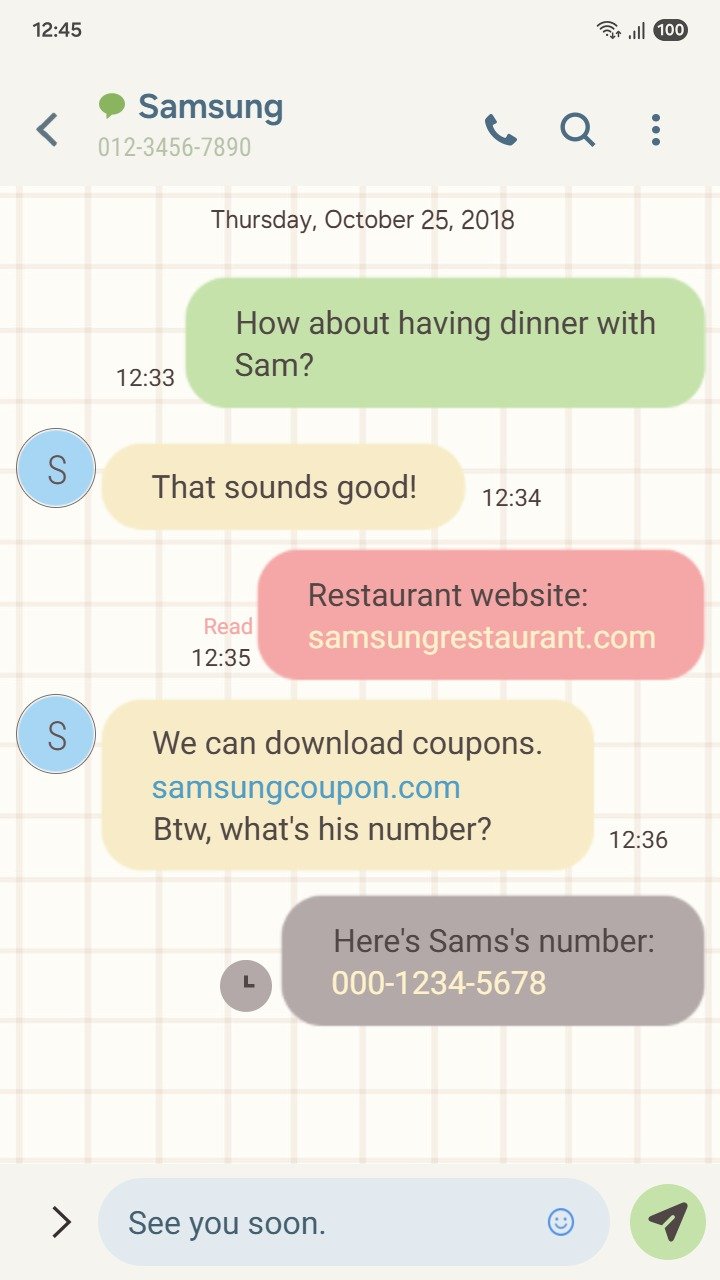Viewport: 720px width, 1280px height.
Task: Open the samsungcoupon.com link
Action: (306, 787)
